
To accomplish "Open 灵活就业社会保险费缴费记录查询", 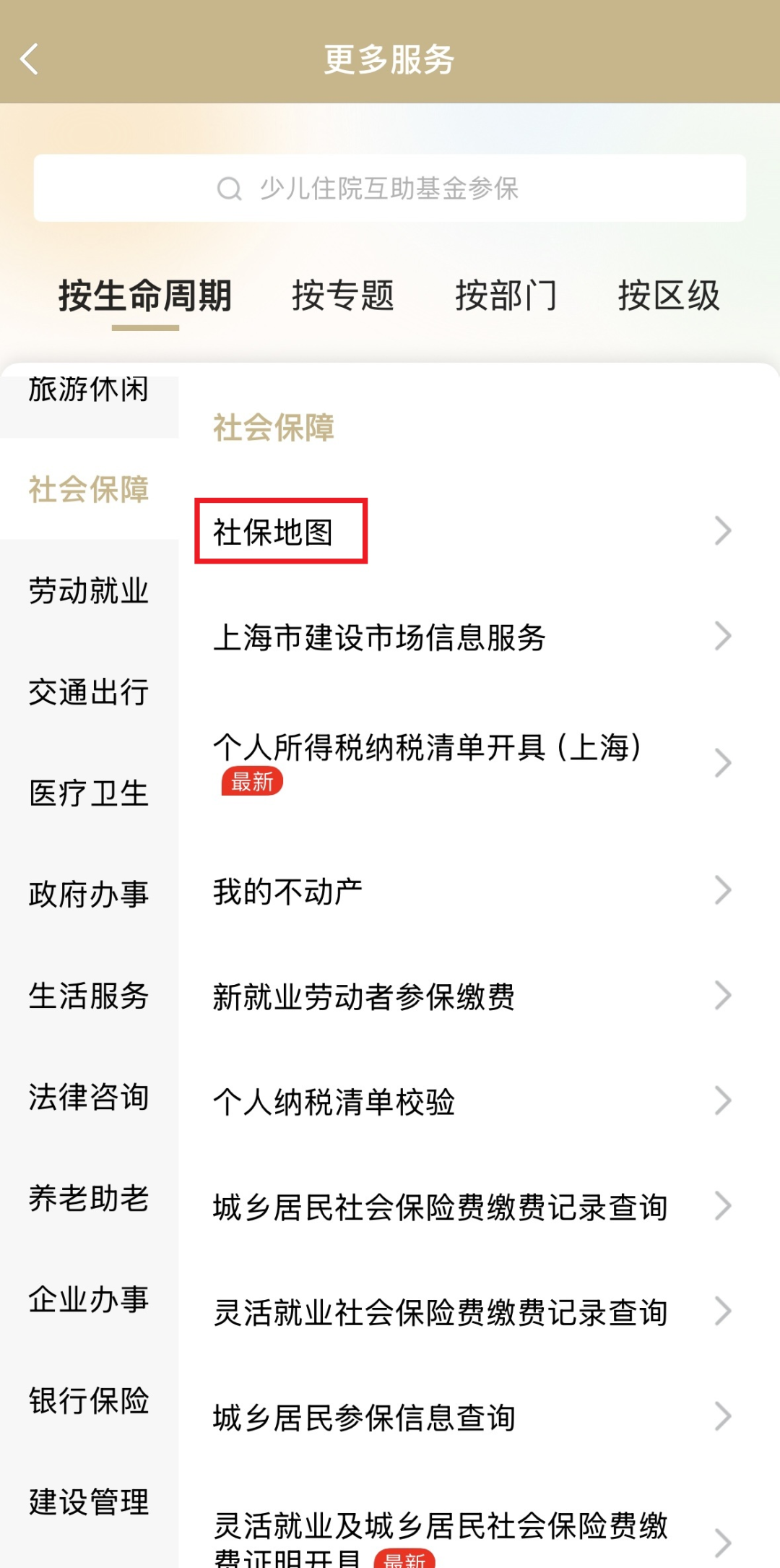I will point(440,1312).
